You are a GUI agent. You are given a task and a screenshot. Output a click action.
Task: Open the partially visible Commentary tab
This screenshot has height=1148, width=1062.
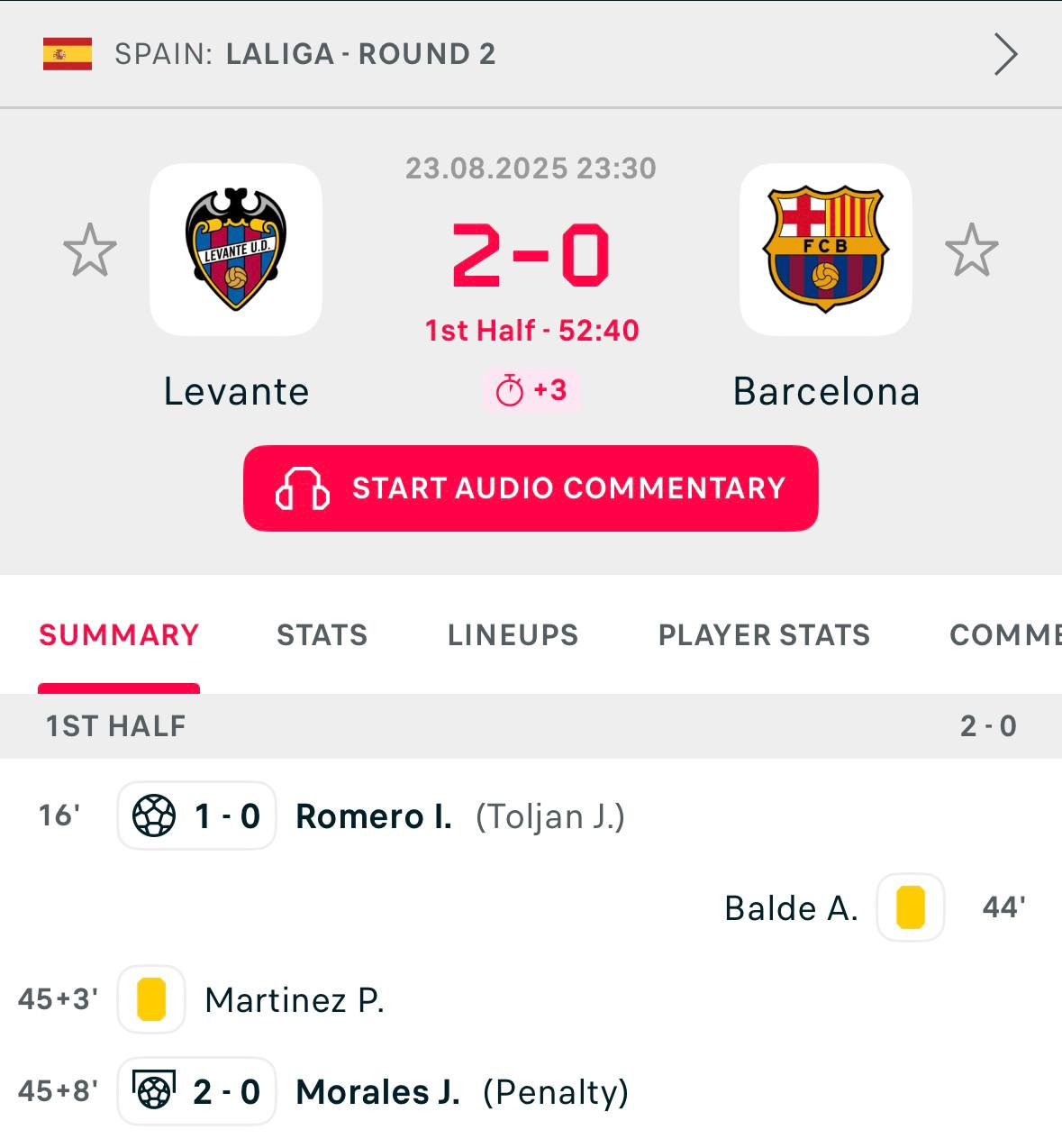click(x=1004, y=635)
